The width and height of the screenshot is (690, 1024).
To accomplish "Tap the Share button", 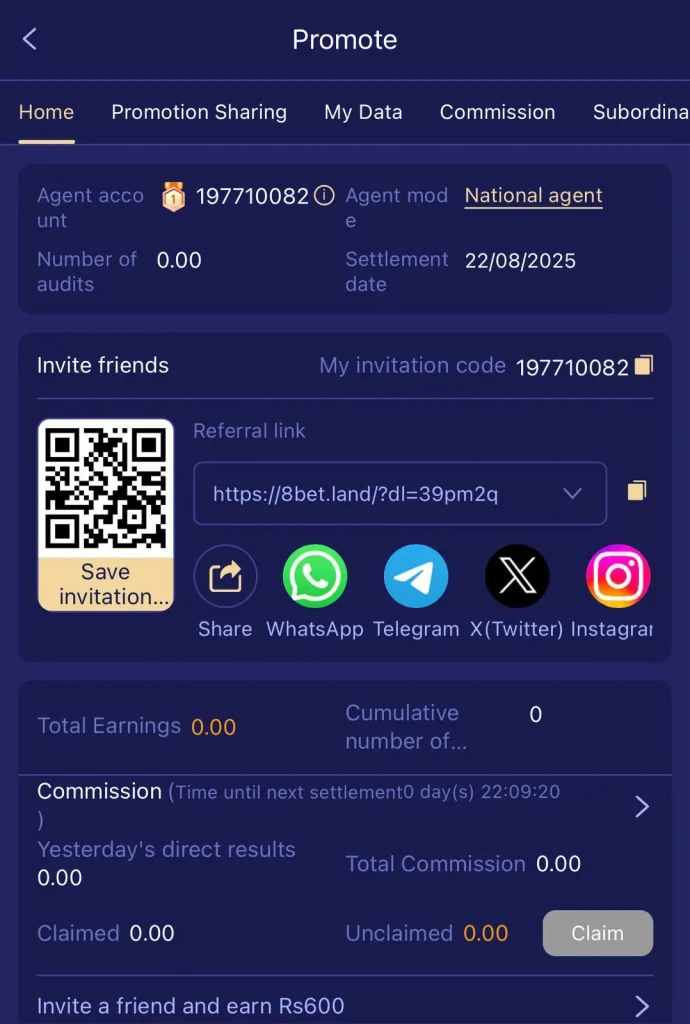I will pos(225,577).
